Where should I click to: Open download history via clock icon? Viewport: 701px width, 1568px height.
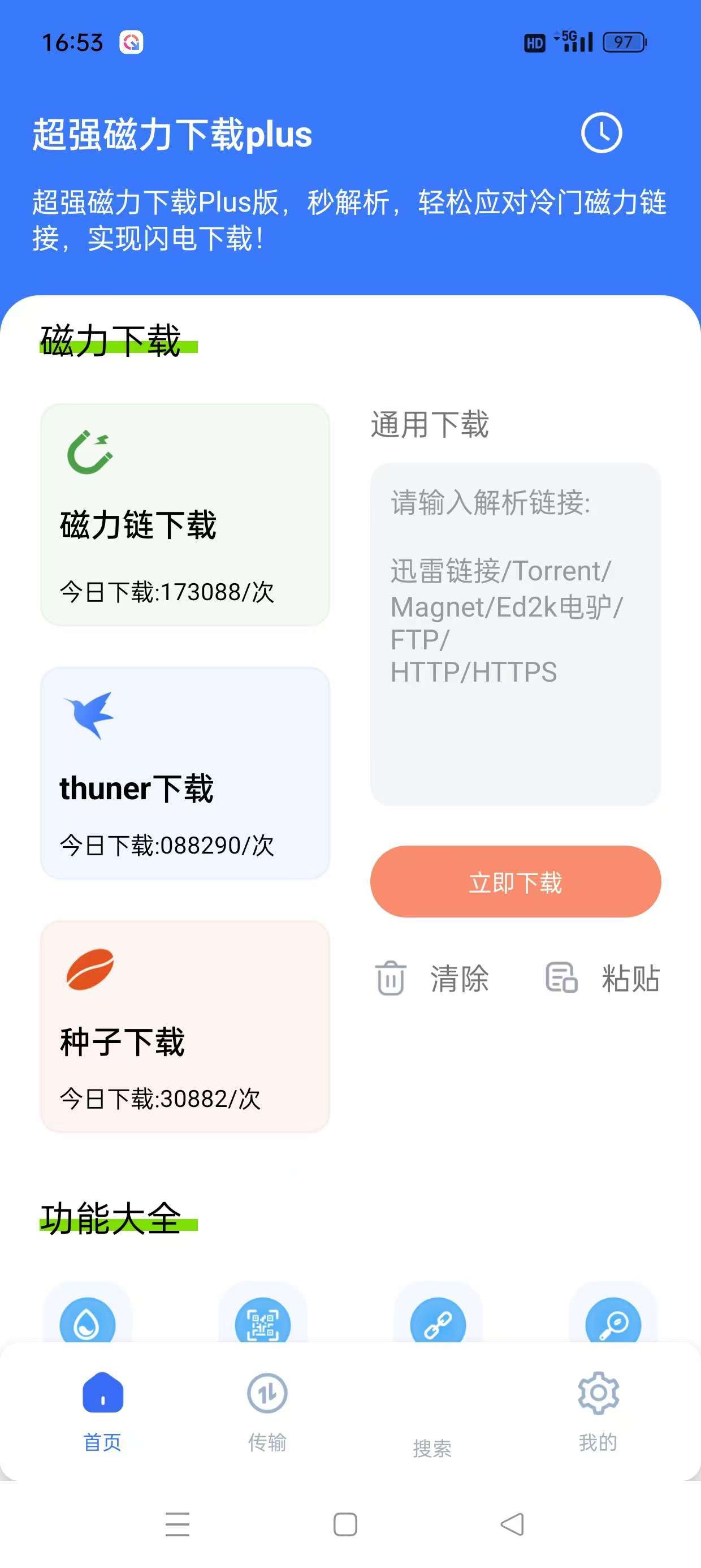tap(601, 133)
